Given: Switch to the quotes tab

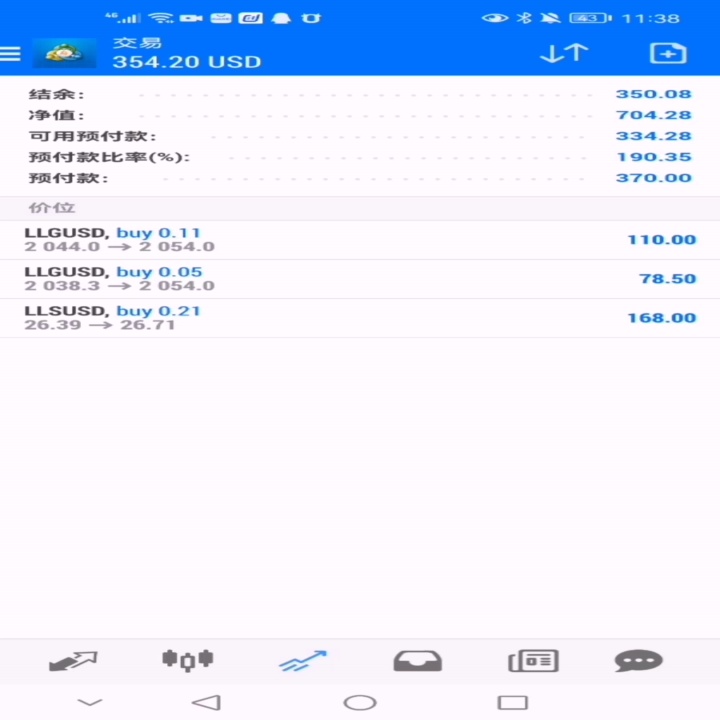Looking at the screenshot, I should click(x=73, y=661).
